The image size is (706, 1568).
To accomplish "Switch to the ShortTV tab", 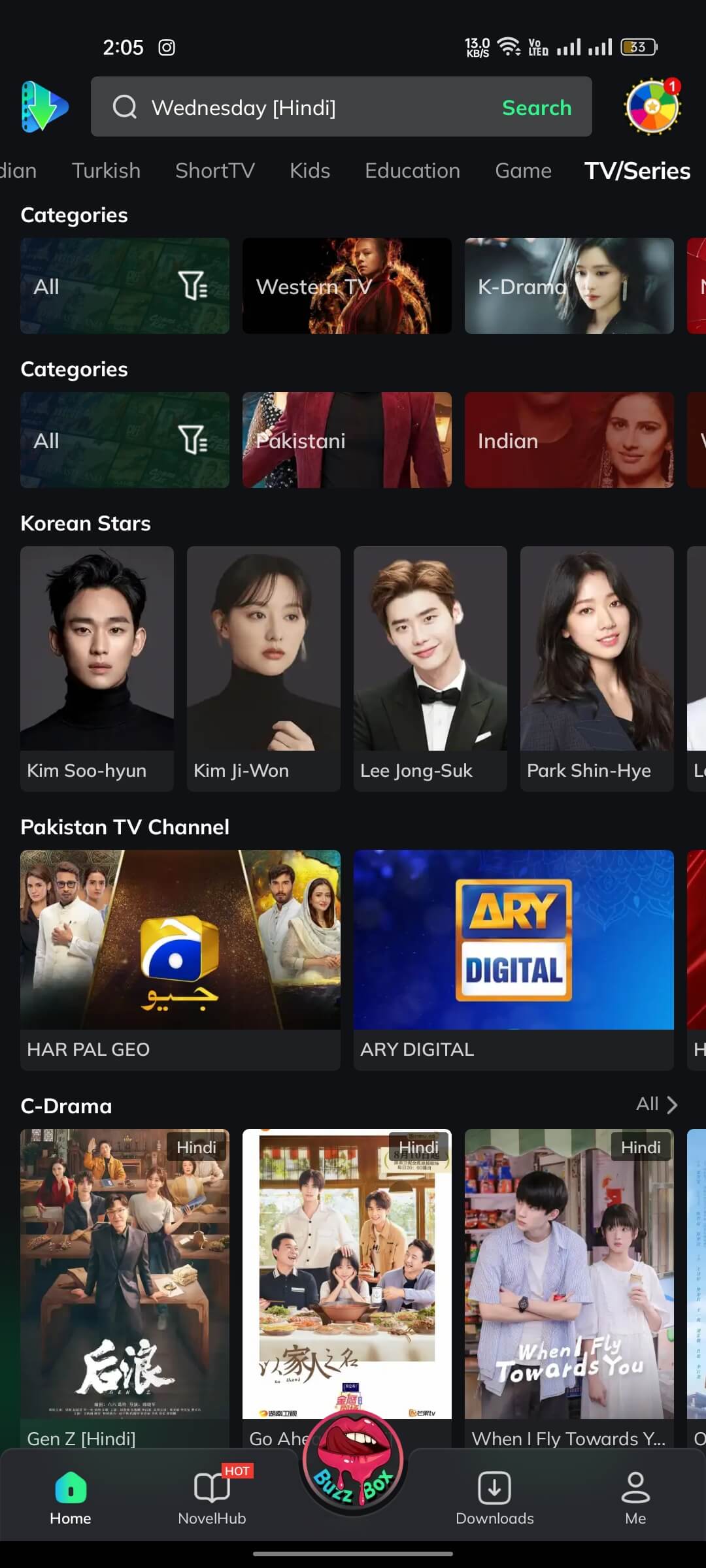I will pos(215,171).
